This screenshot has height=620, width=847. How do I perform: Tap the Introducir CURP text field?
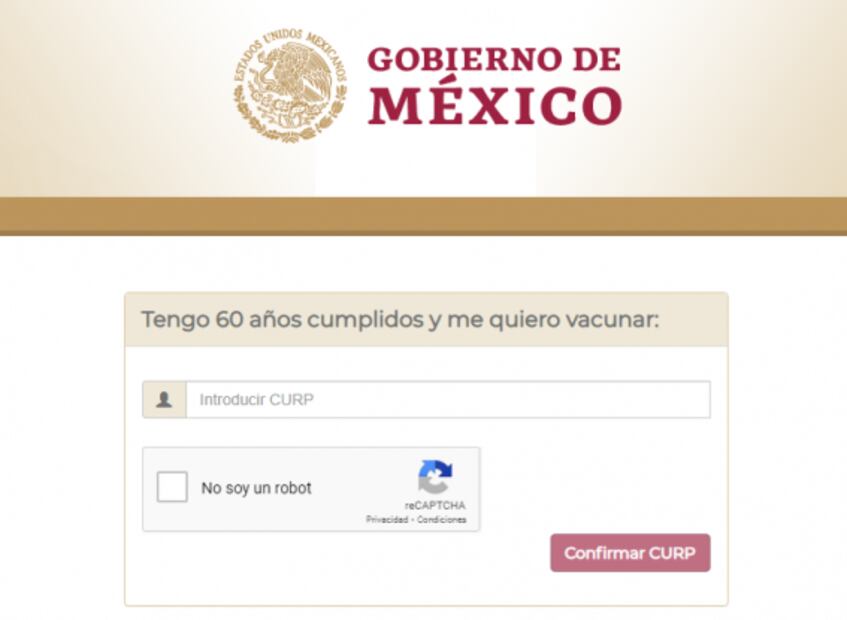(x=447, y=399)
